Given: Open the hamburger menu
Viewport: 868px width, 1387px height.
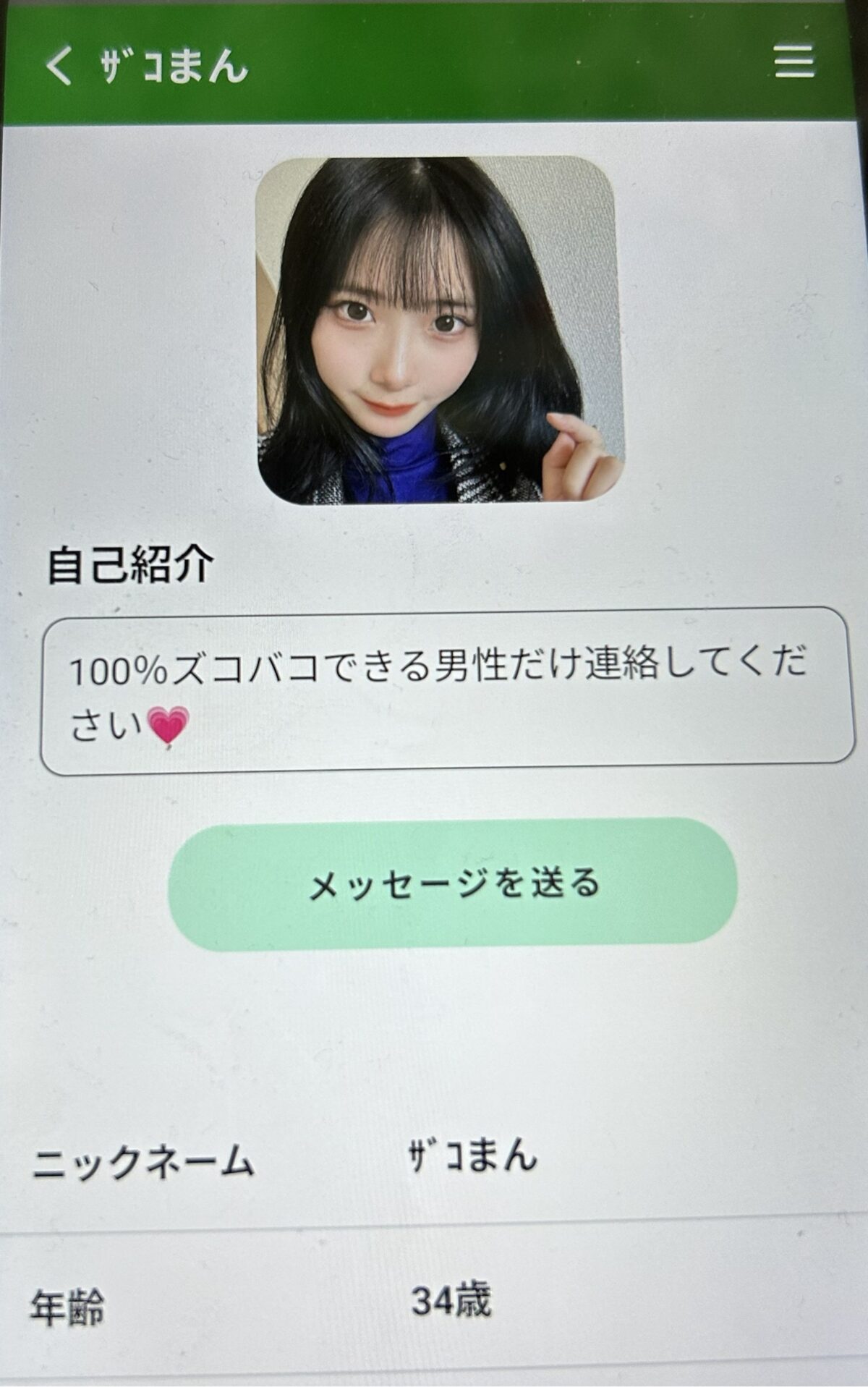Looking at the screenshot, I should tap(794, 61).
